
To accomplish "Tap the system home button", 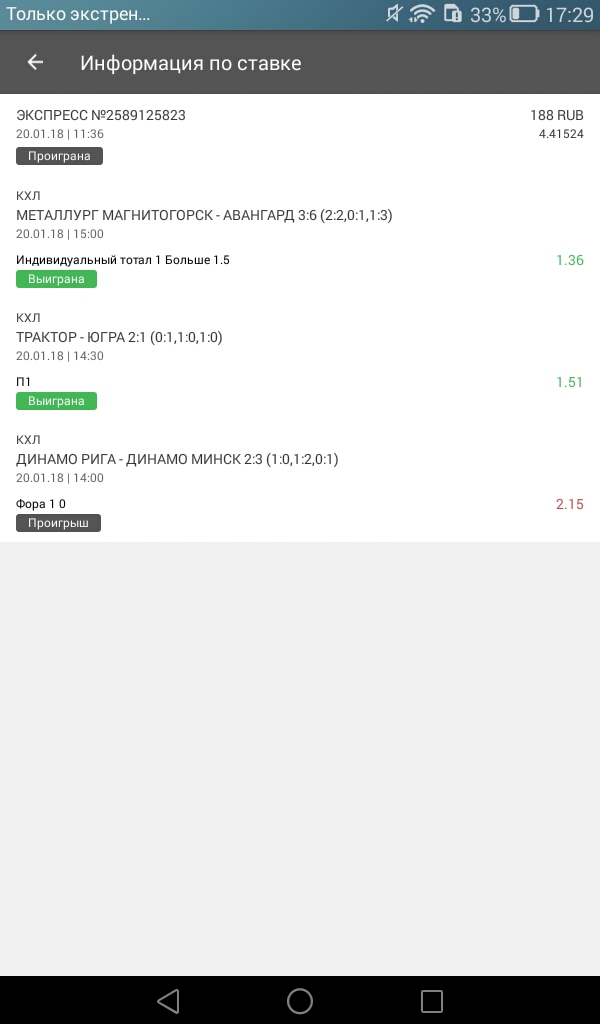I will (x=300, y=1000).
